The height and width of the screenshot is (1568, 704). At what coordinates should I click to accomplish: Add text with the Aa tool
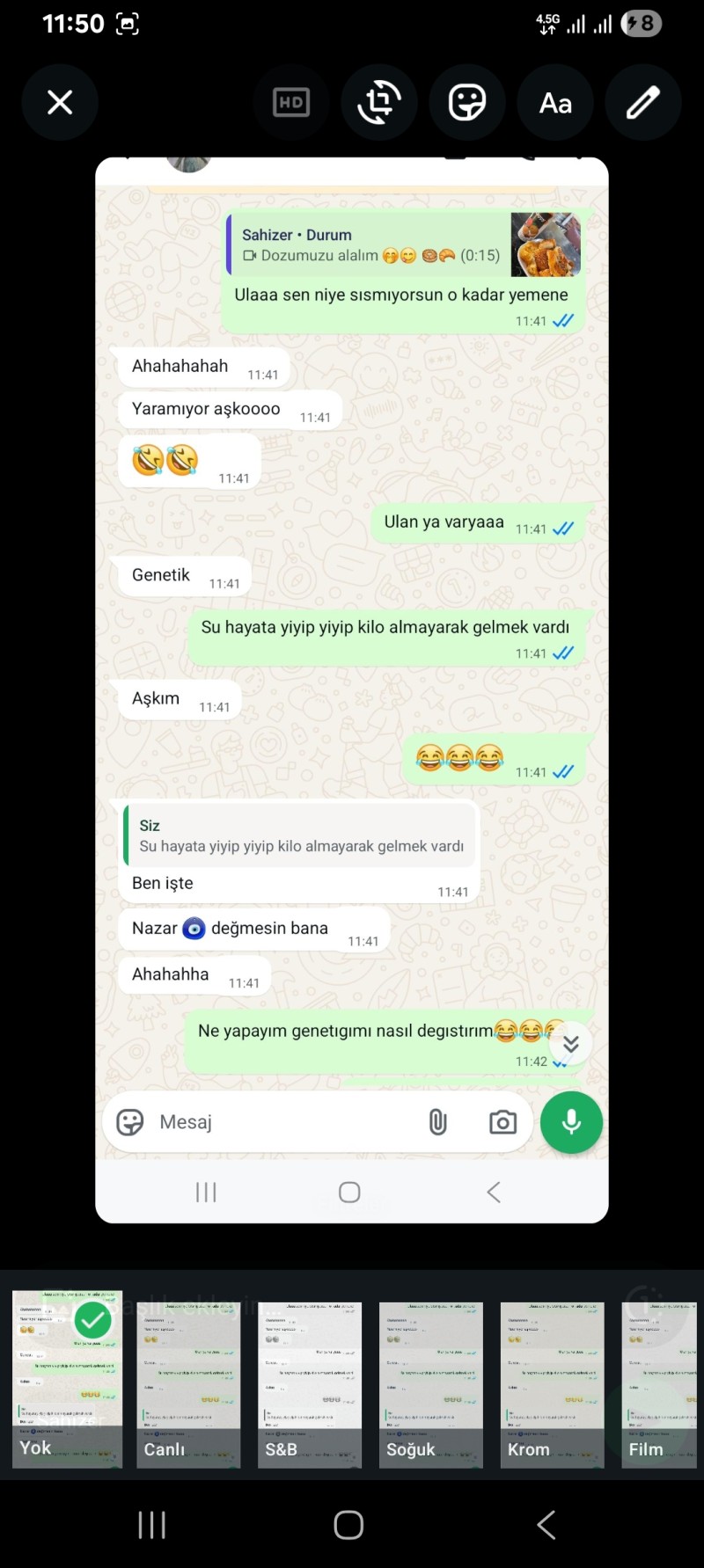(555, 103)
